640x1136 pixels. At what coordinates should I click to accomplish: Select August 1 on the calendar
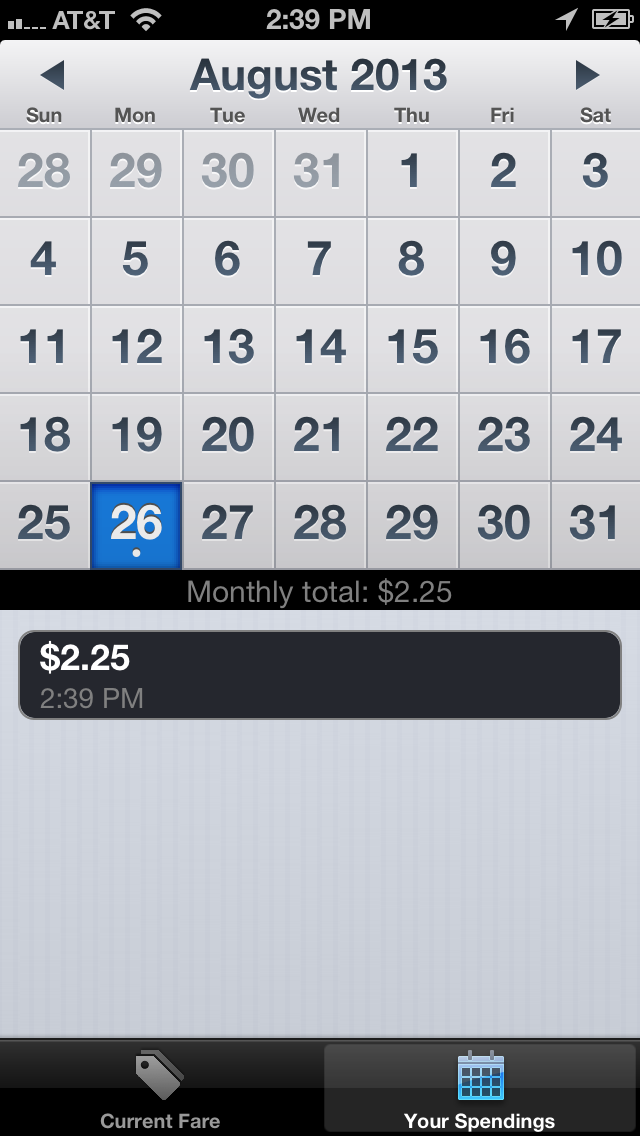click(x=411, y=172)
